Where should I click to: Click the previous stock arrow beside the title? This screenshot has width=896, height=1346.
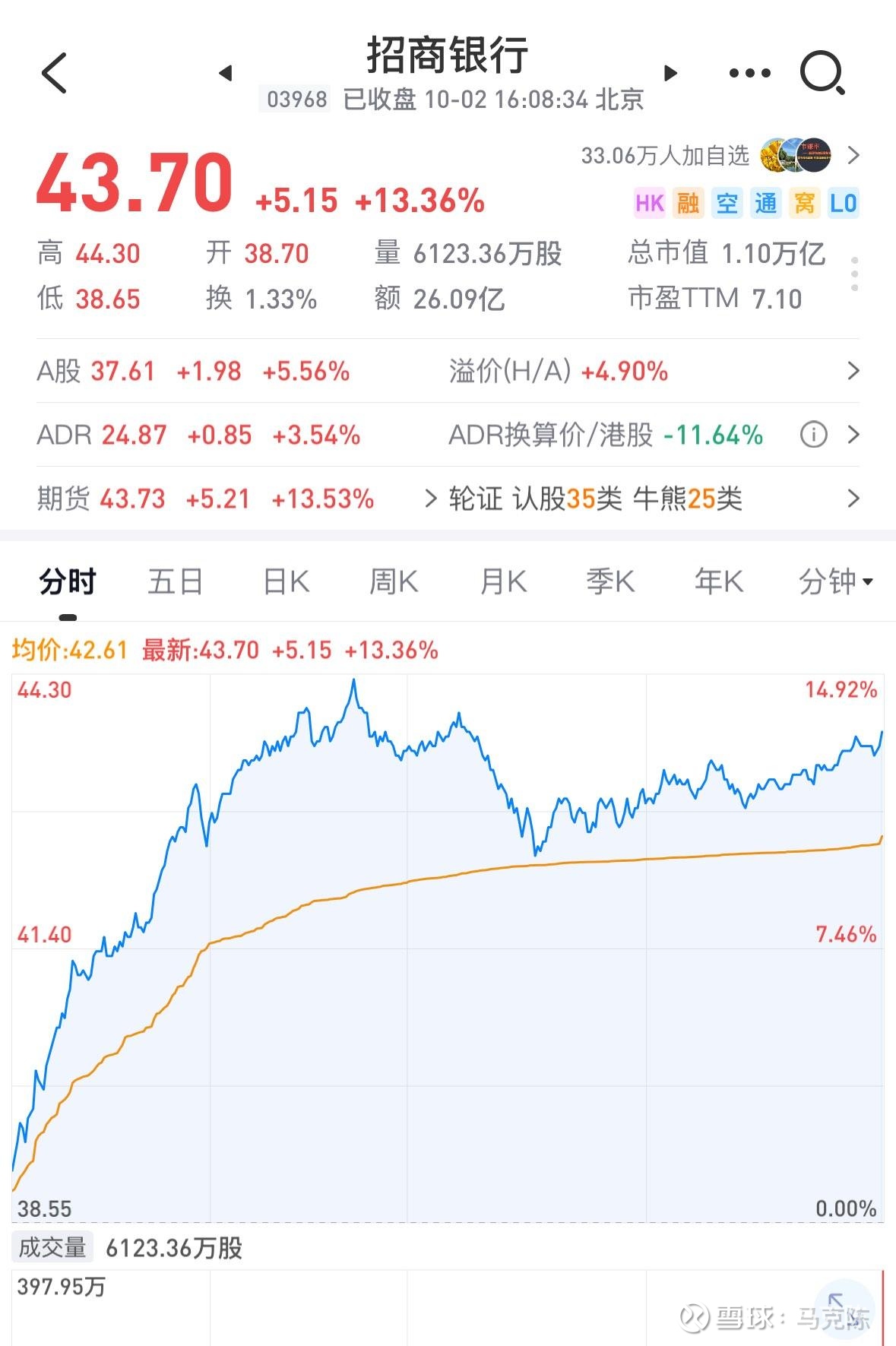point(226,73)
